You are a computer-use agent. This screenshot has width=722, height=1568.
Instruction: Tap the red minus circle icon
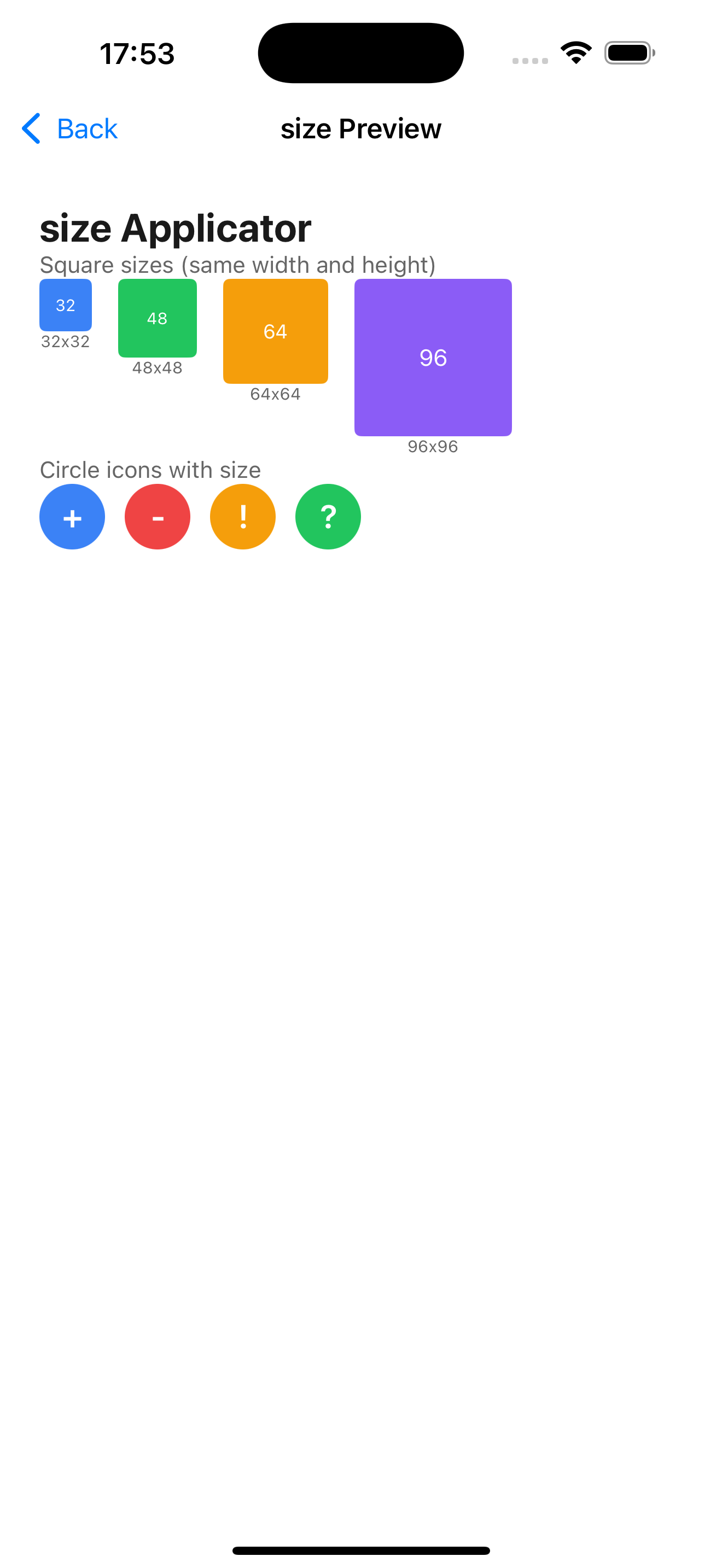[x=157, y=517]
